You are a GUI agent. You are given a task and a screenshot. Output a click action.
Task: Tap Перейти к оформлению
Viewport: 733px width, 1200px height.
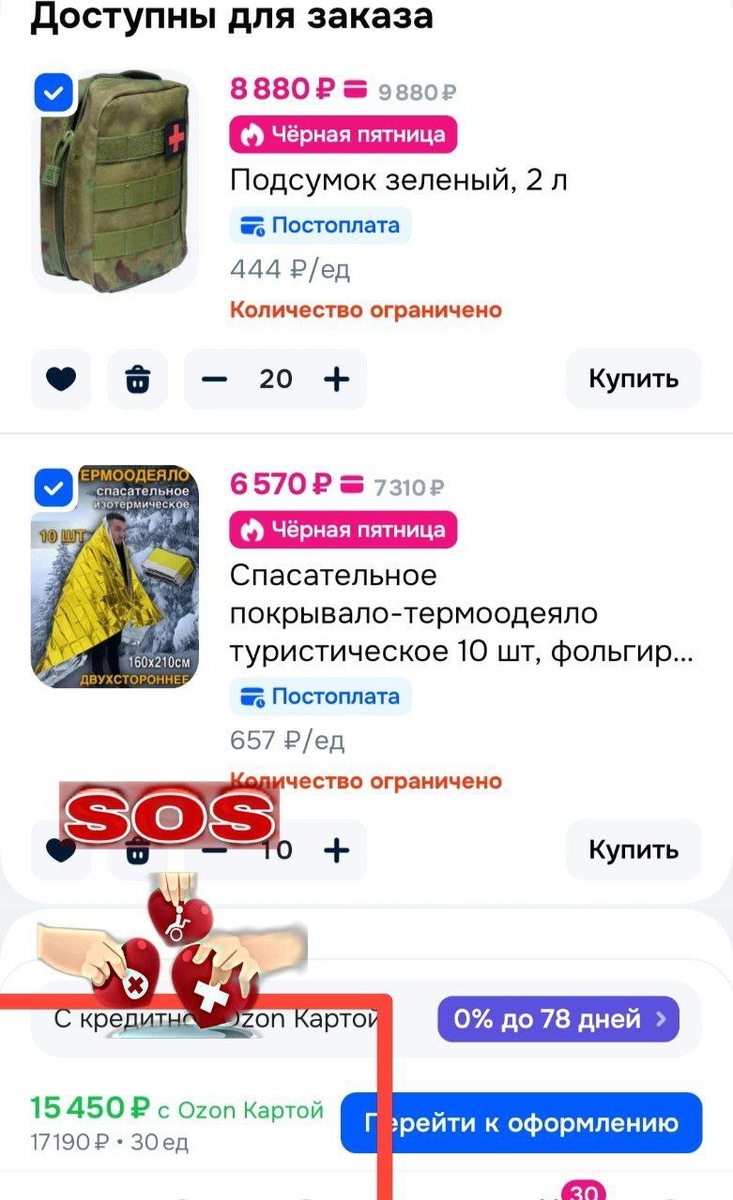522,1123
